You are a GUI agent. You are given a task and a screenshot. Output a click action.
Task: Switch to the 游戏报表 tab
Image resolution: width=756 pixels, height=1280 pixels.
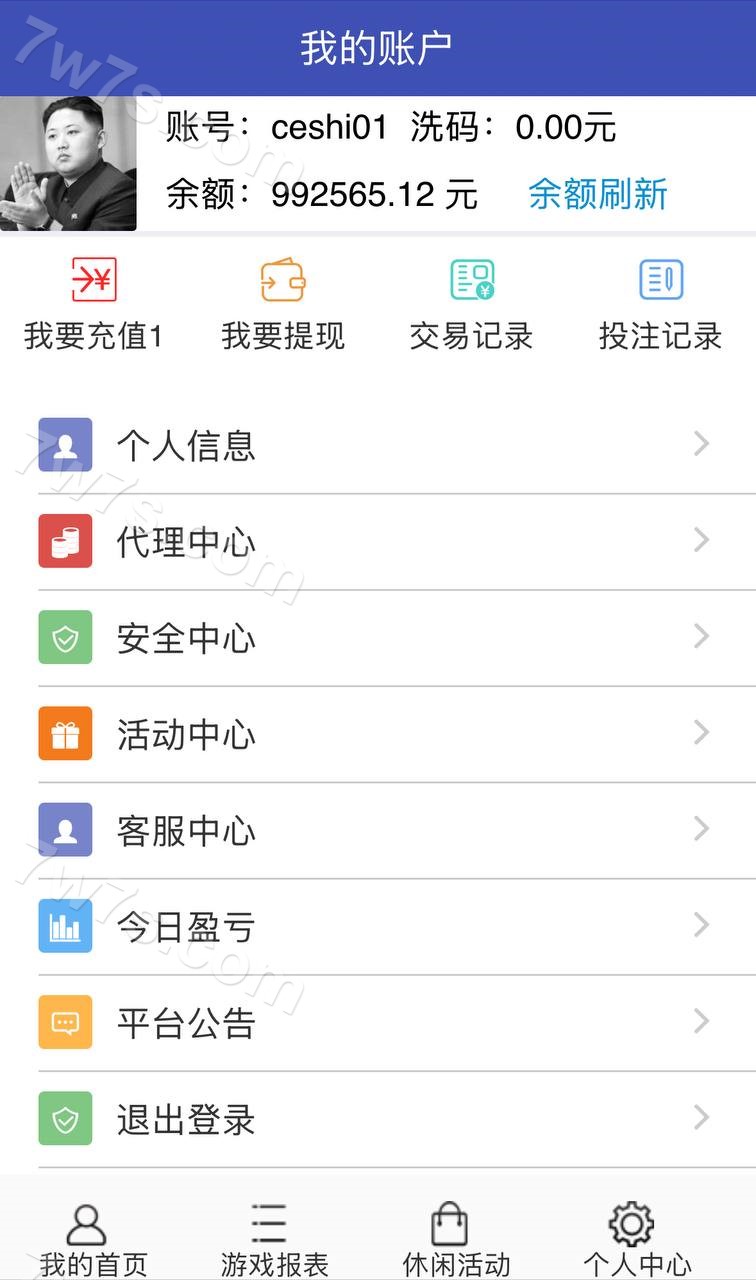(274, 1240)
